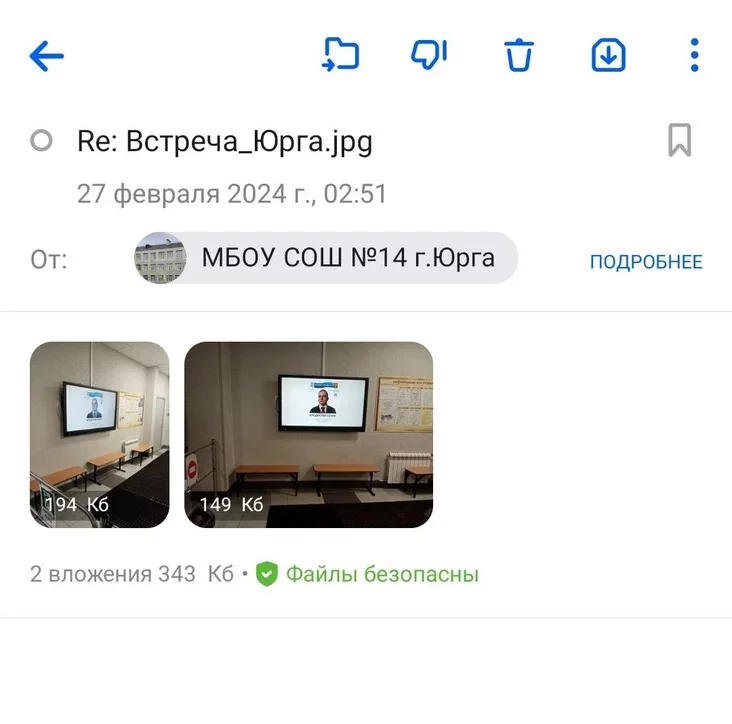Flag the email with the bookmark icon

tap(679, 141)
